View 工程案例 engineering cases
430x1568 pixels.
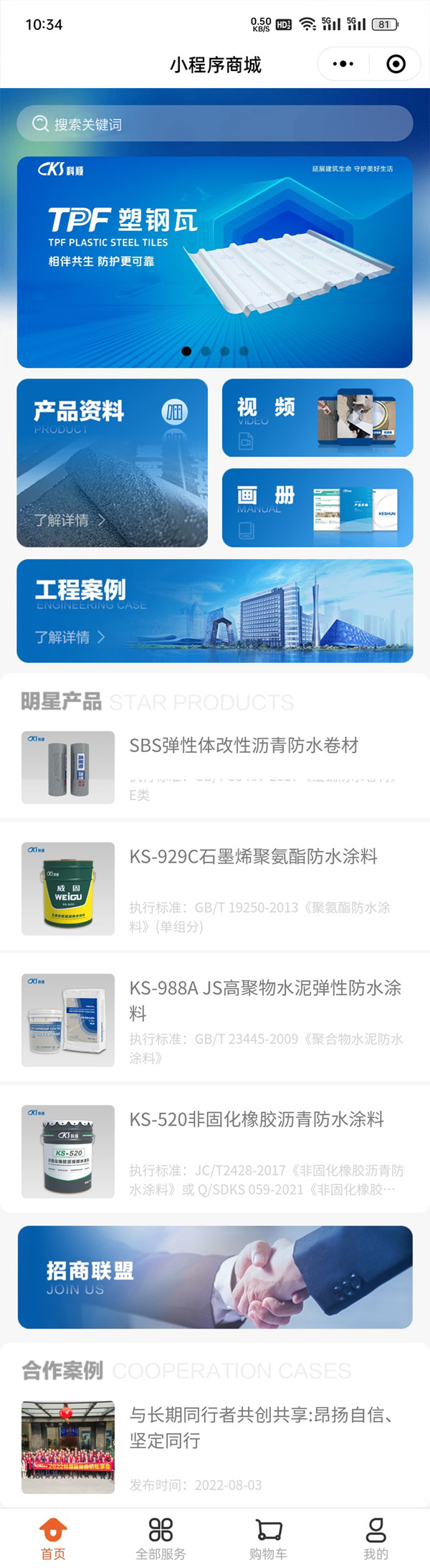coord(215,611)
